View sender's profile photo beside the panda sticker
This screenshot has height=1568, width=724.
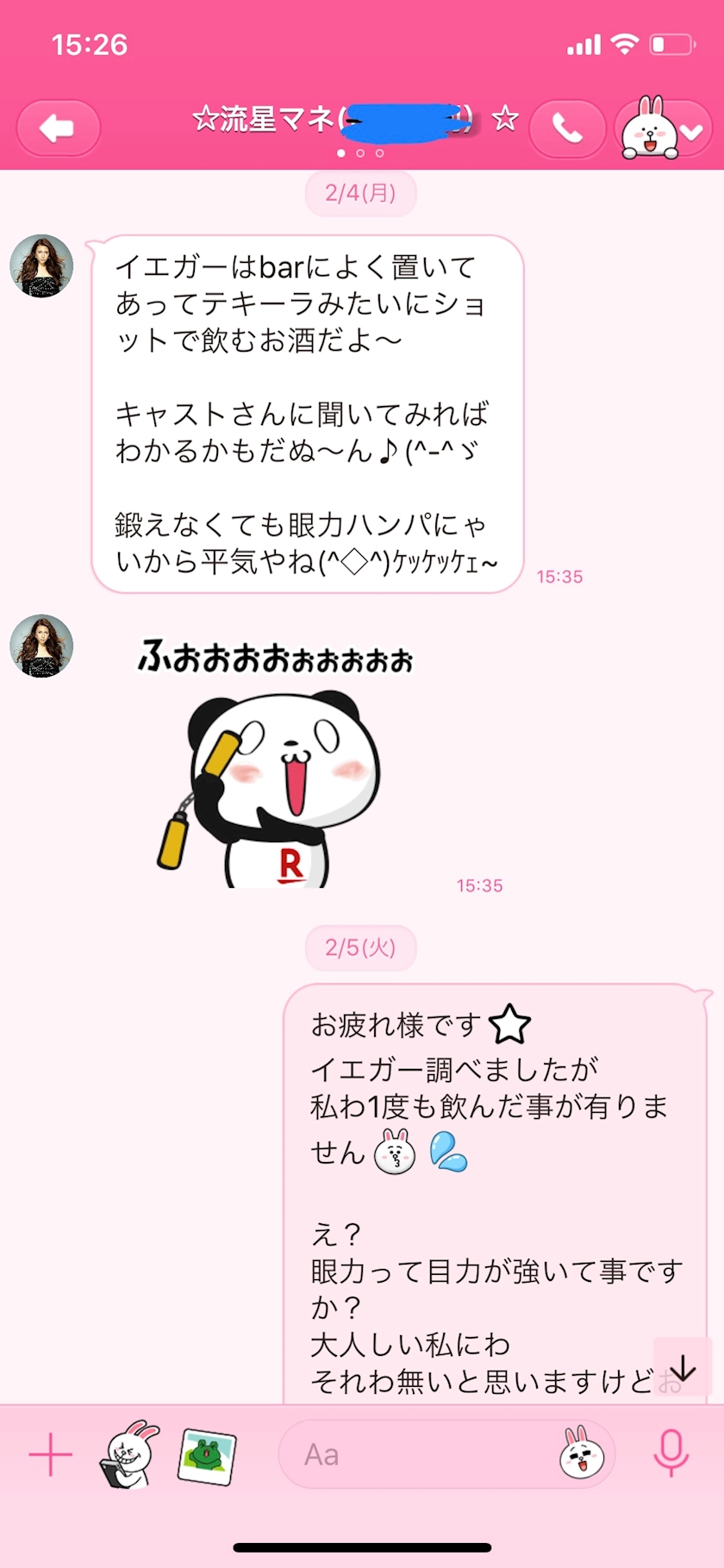click(x=41, y=646)
